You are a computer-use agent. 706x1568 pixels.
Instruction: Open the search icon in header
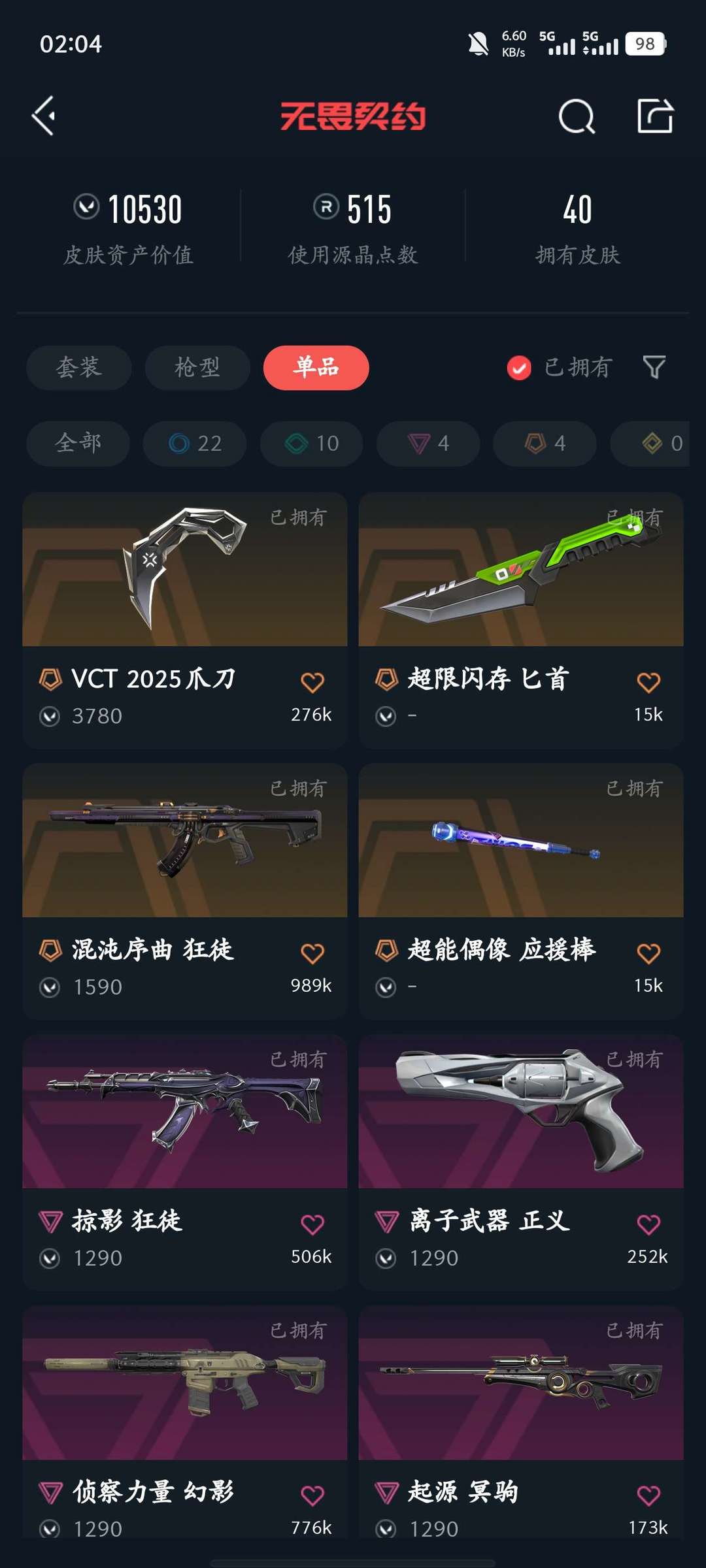click(577, 117)
